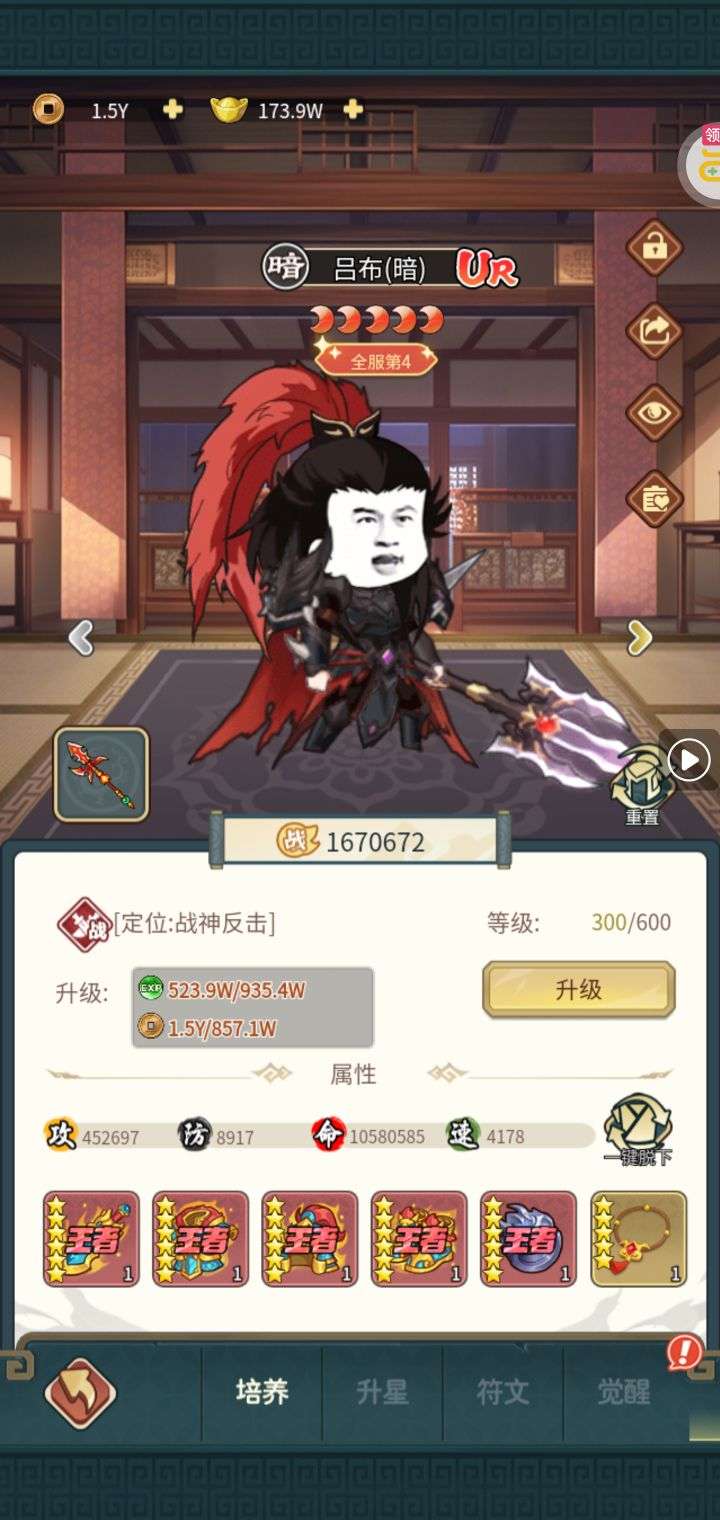Switch to the 升星 tab
Image resolution: width=720 pixels, height=1520 pixels.
pyautogui.click(x=382, y=1392)
